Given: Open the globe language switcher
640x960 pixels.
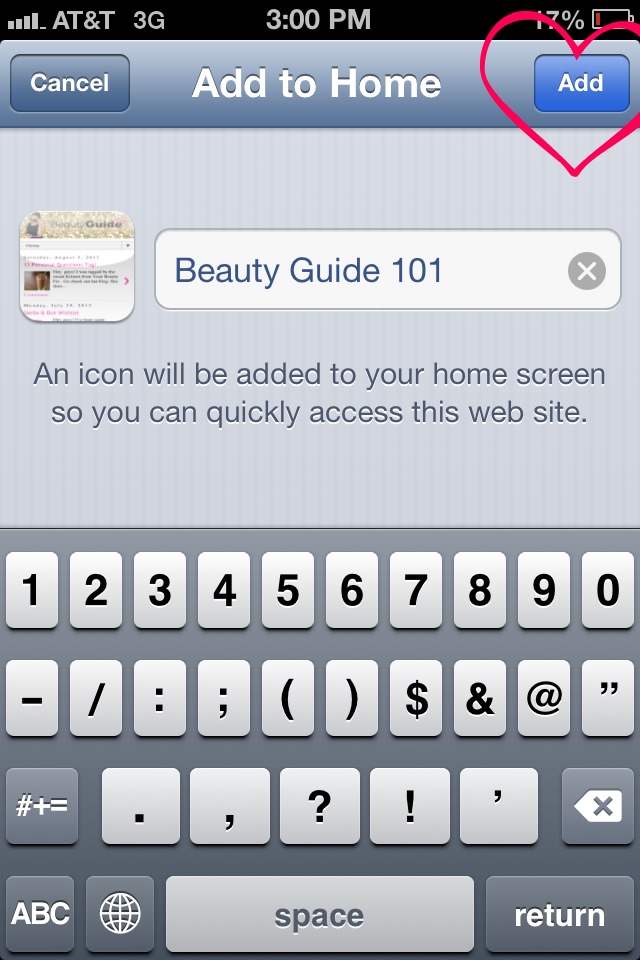Looking at the screenshot, I should coord(120,914).
